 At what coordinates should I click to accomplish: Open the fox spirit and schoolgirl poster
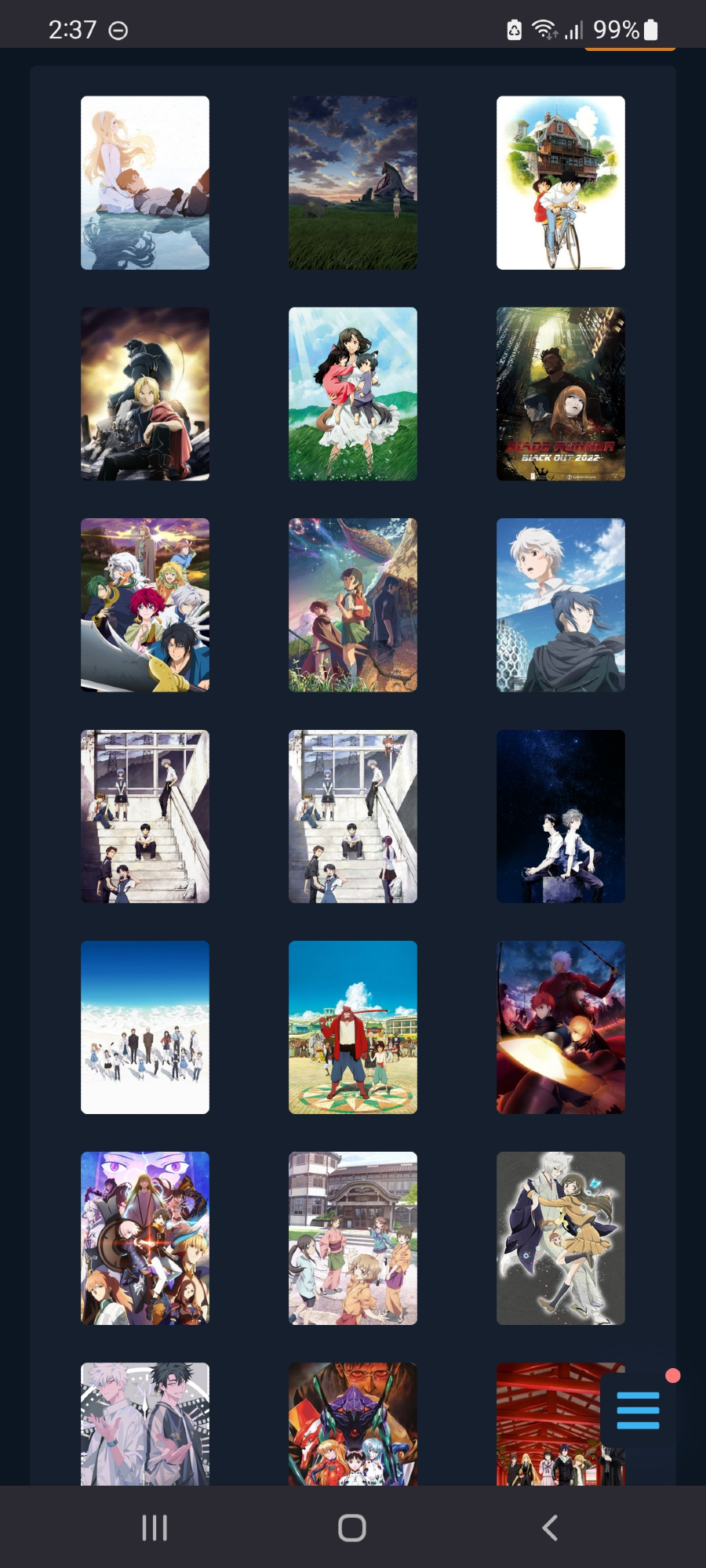[560, 1238]
